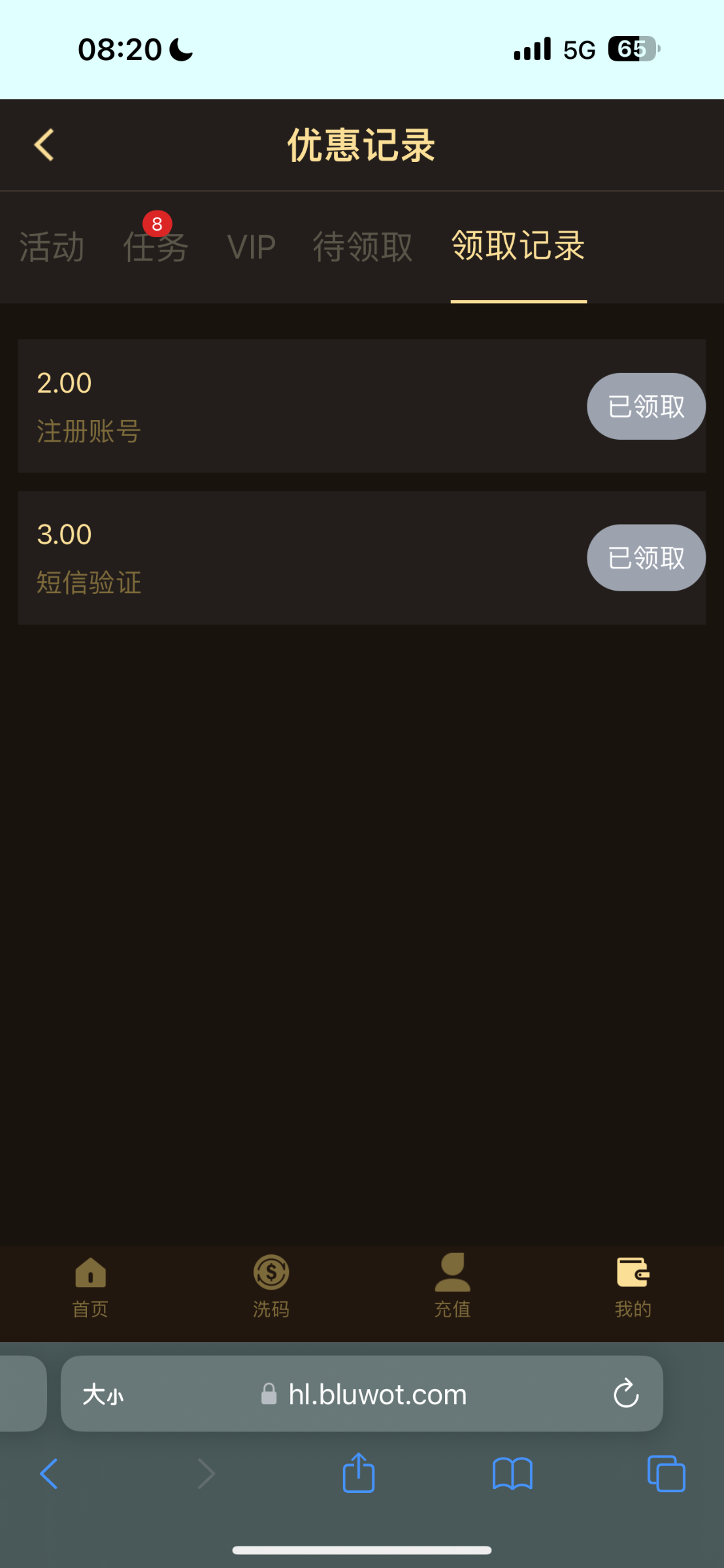Open the 任务 tab
The height and width of the screenshot is (1568, 724).
(156, 247)
